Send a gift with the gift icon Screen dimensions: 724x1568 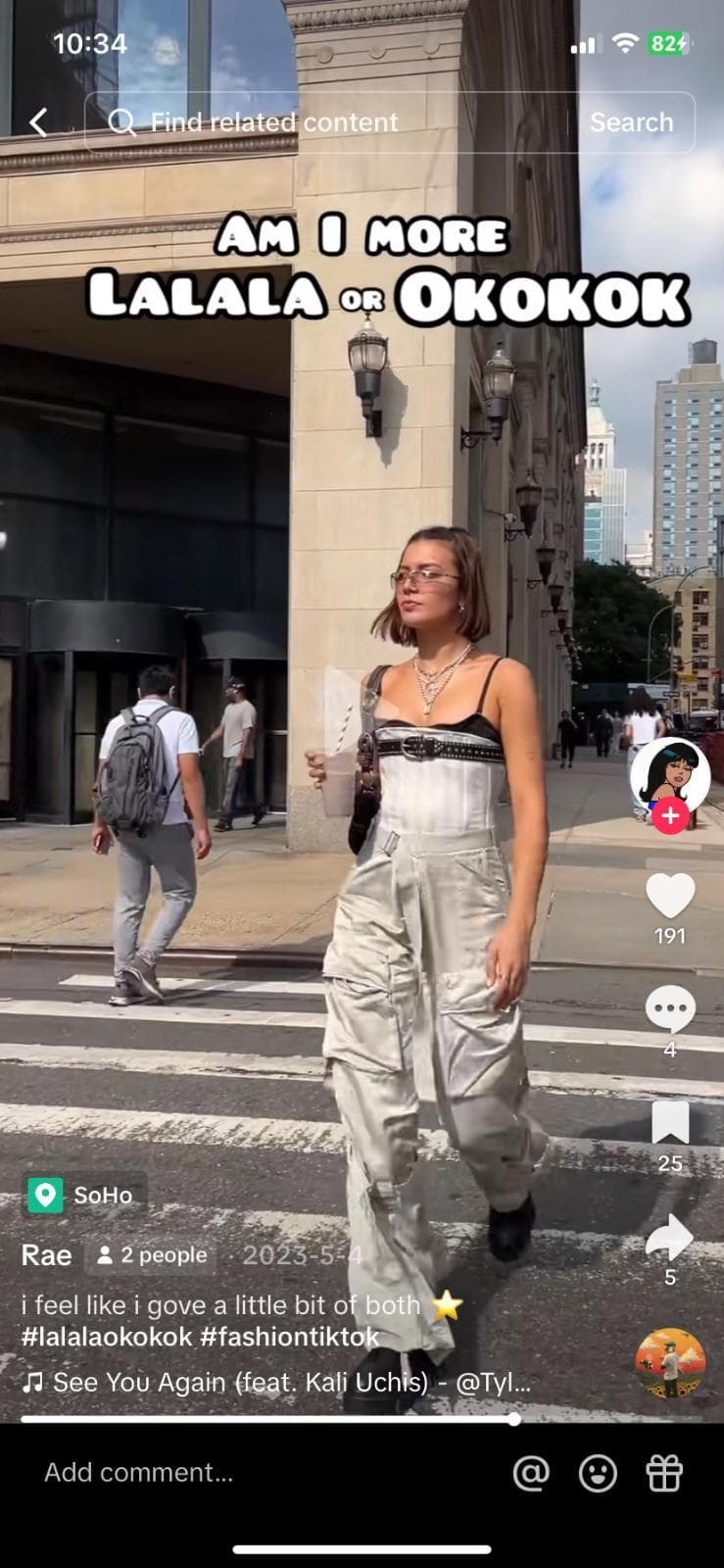click(x=664, y=1472)
